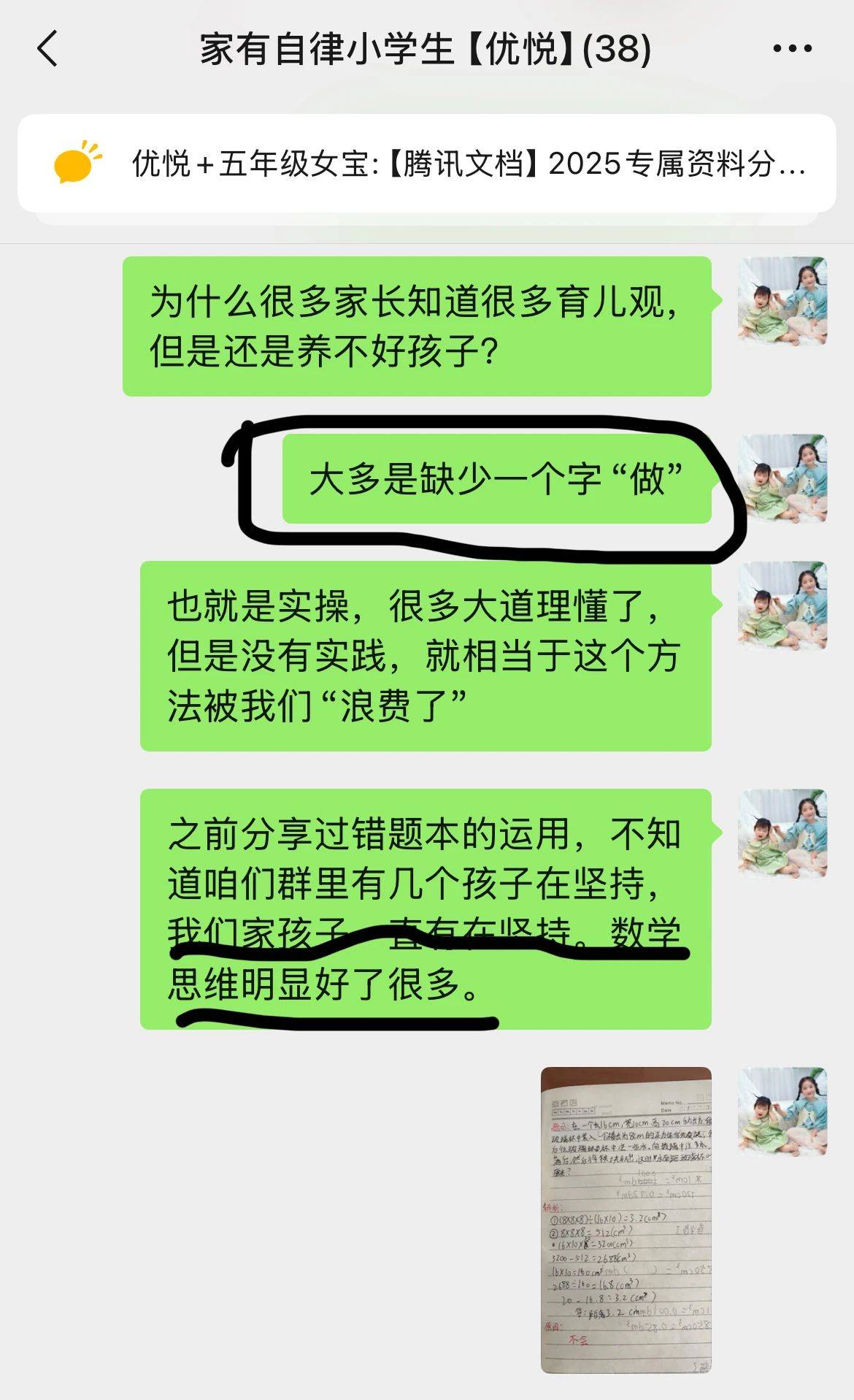Tap the sender's avatar beside the notebook photo
Image resolution: width=854 pixels, height=1400 pixels.
click(x=782, y=1112)
